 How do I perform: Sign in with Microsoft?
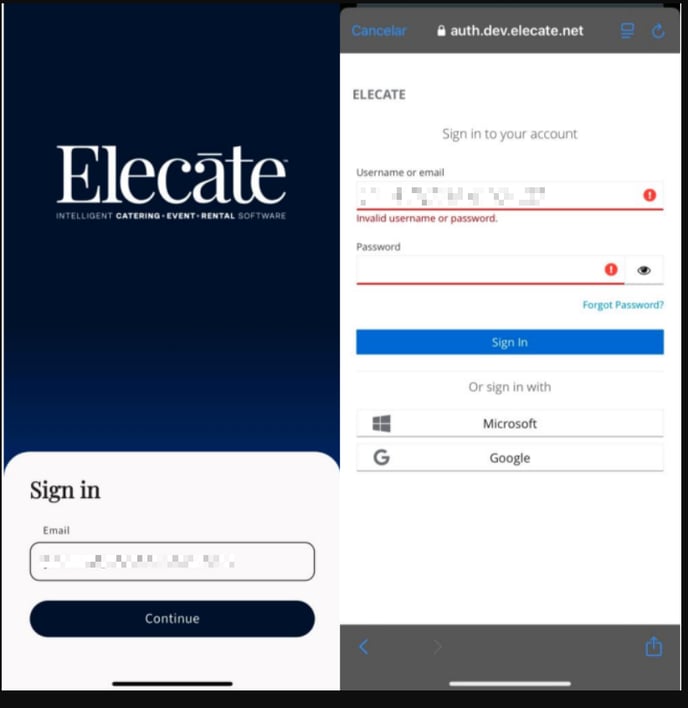point(509,424)
